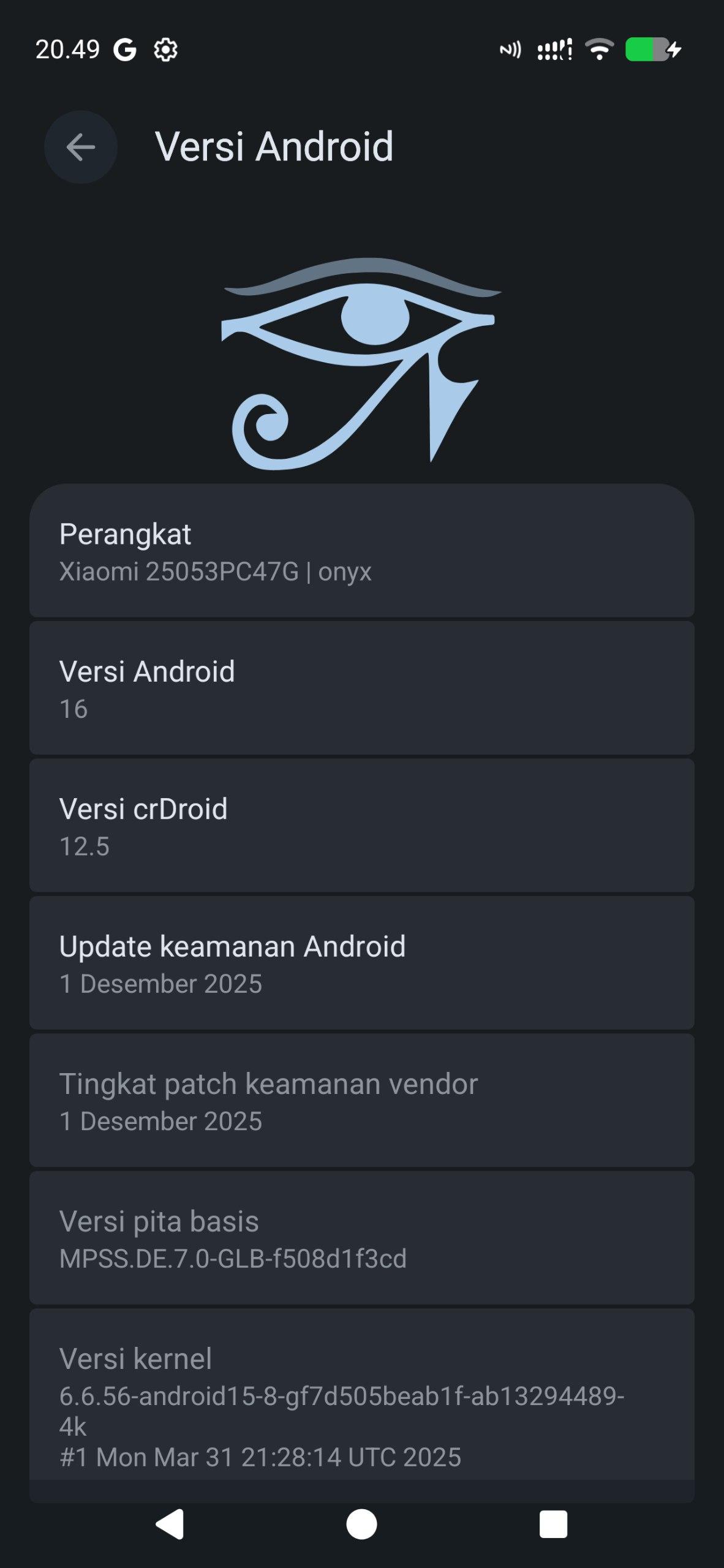Tap the Versi Android 16 row

coord(361,688)
